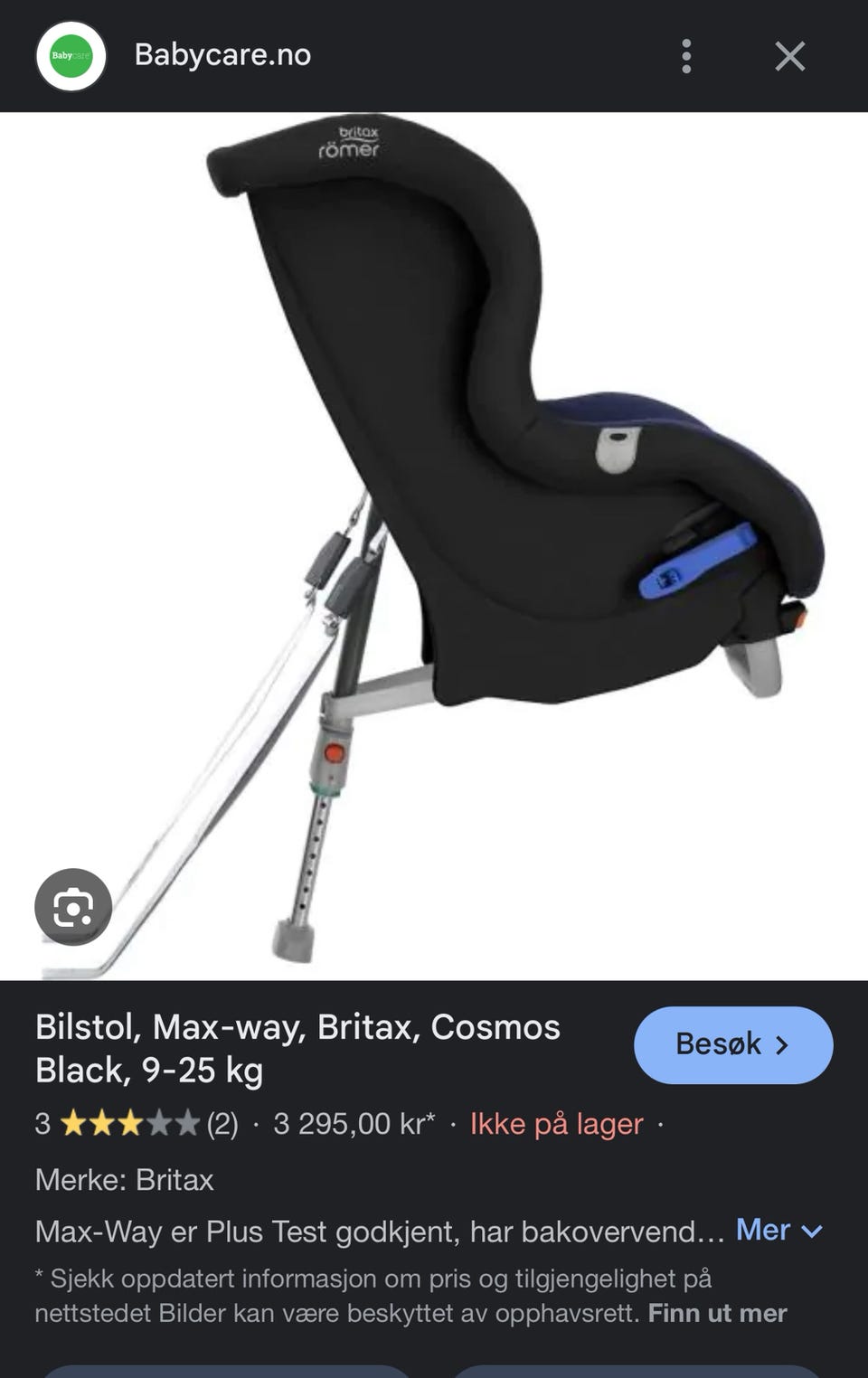The width and height of the screenshot is (868, 1378).
Task: Open the Babycare.no source site
Action: [222, 55]
